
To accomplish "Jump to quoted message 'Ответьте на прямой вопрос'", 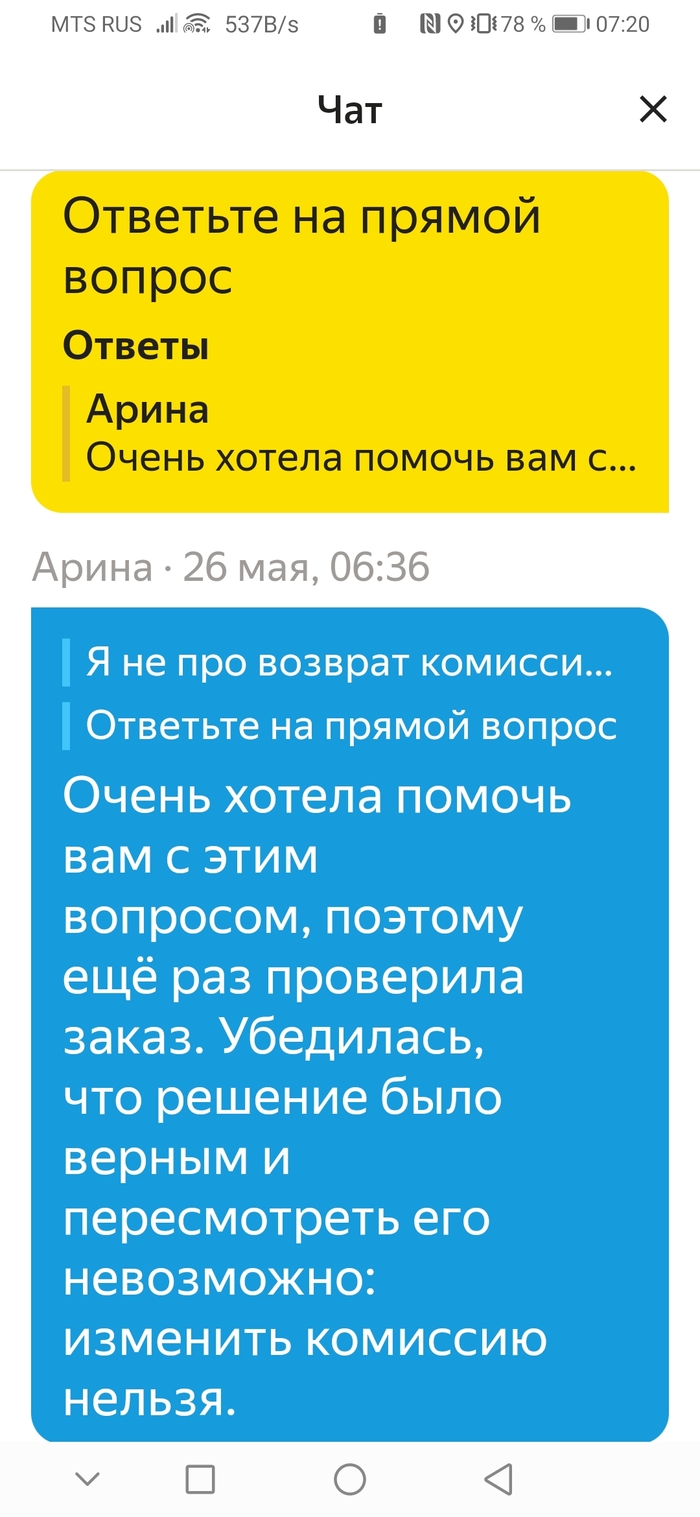I will click(x=350, y=726).
